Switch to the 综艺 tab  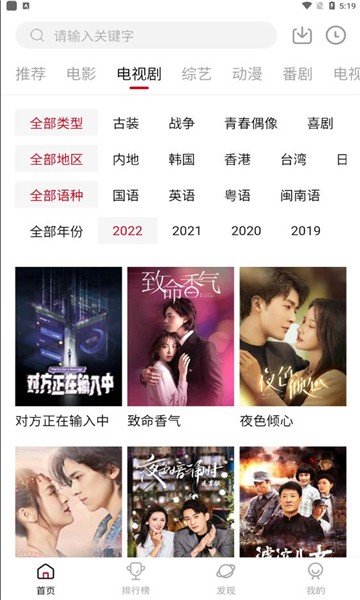pyautogui.click(x=196, y=73)
